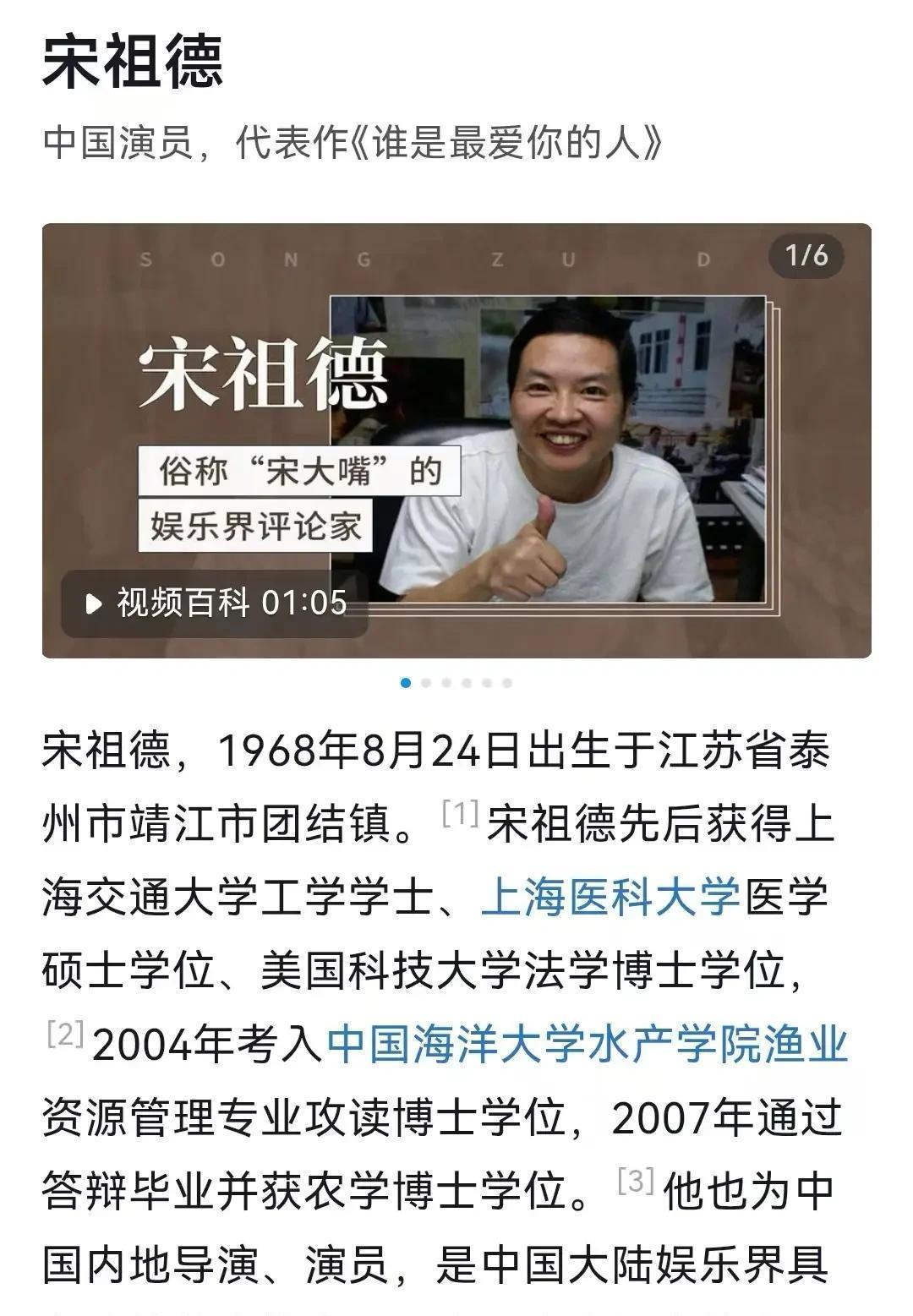The image size is (913, 1316).
Task: Open the 中国海洋大学水产学院渔业 link
Action: [587, 1045]
